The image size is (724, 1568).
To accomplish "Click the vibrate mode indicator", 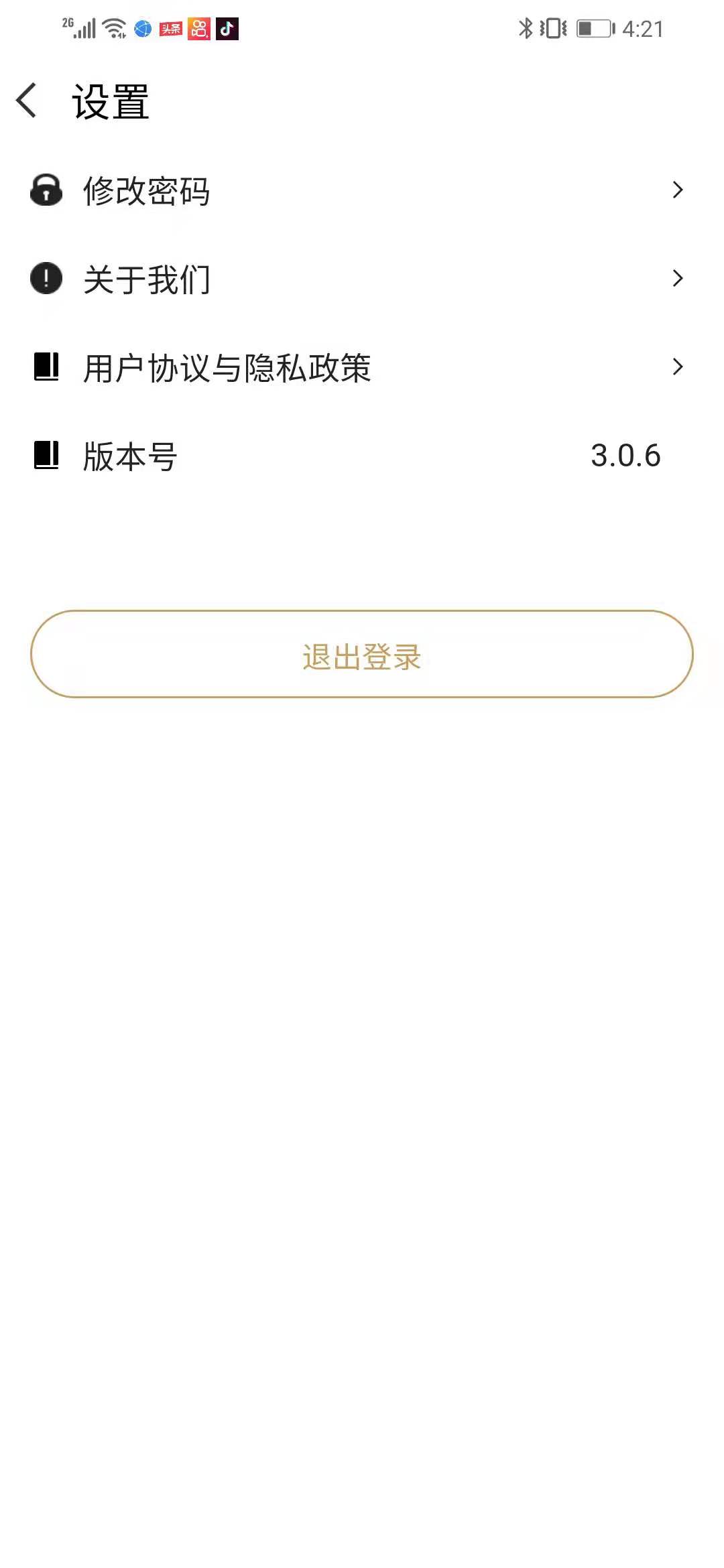I will (553, 28).
